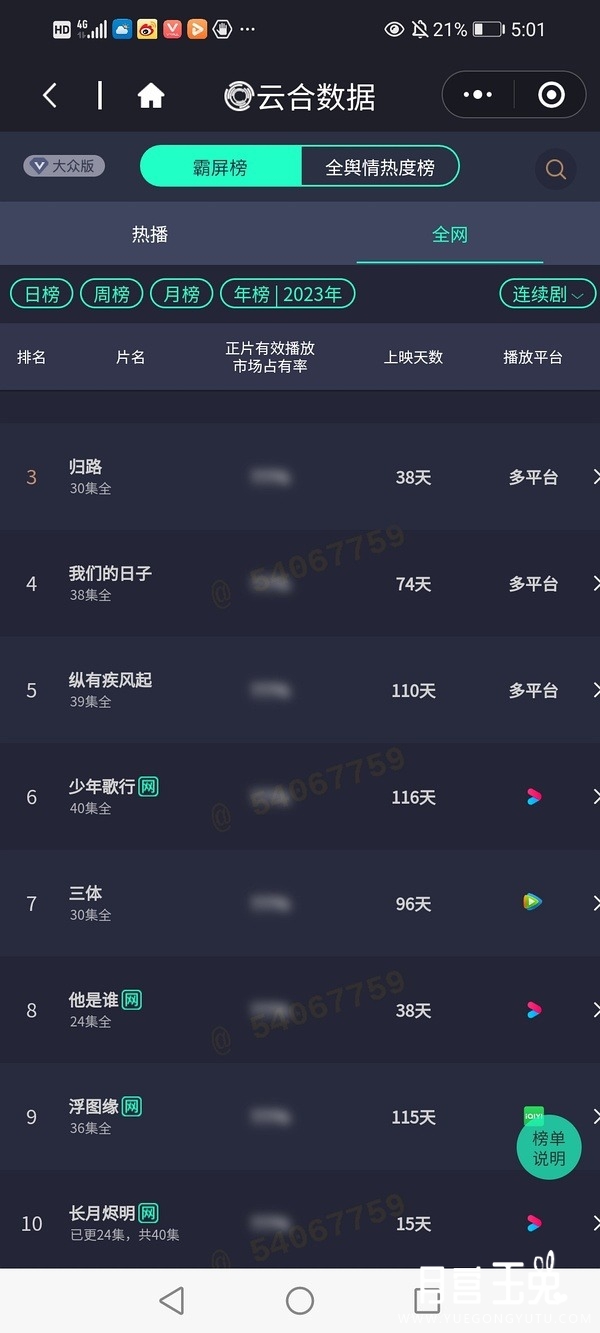The width and height of the screenshot is (600, 1333).
Task: Tap the 大众版 version badge
Action: point(64,166)
